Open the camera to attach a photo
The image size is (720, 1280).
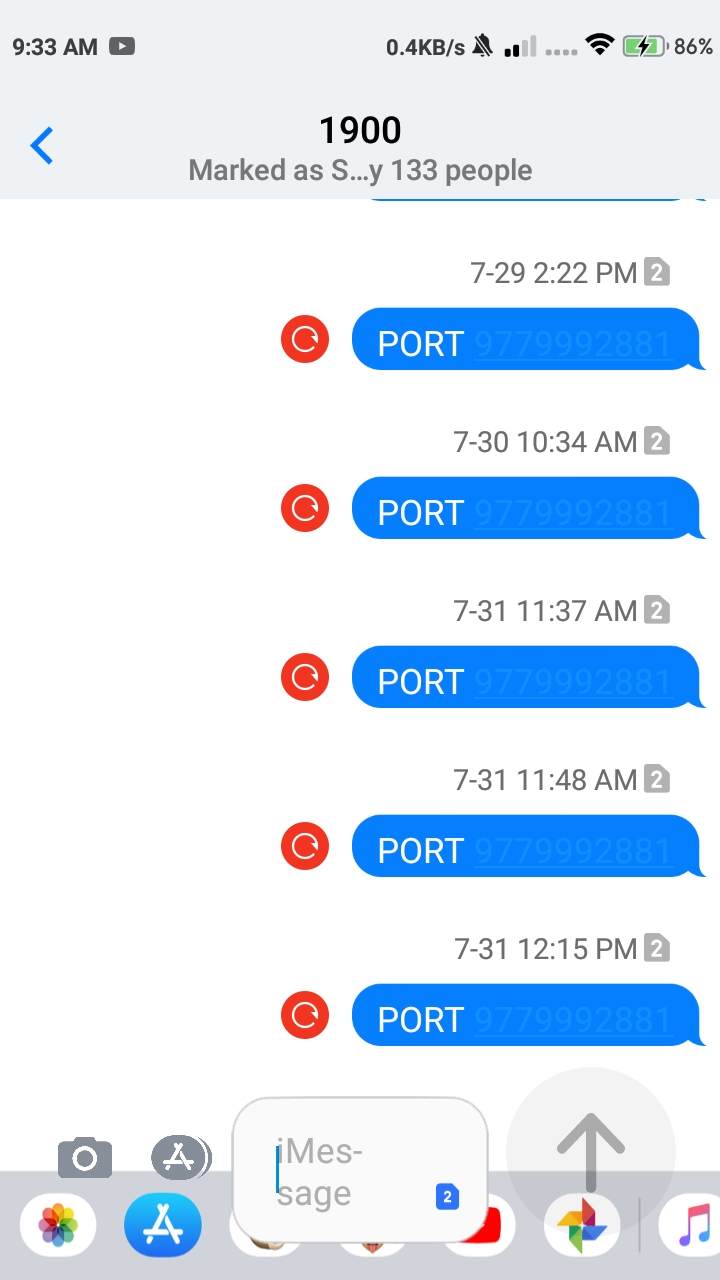[x=85, y=1158]
